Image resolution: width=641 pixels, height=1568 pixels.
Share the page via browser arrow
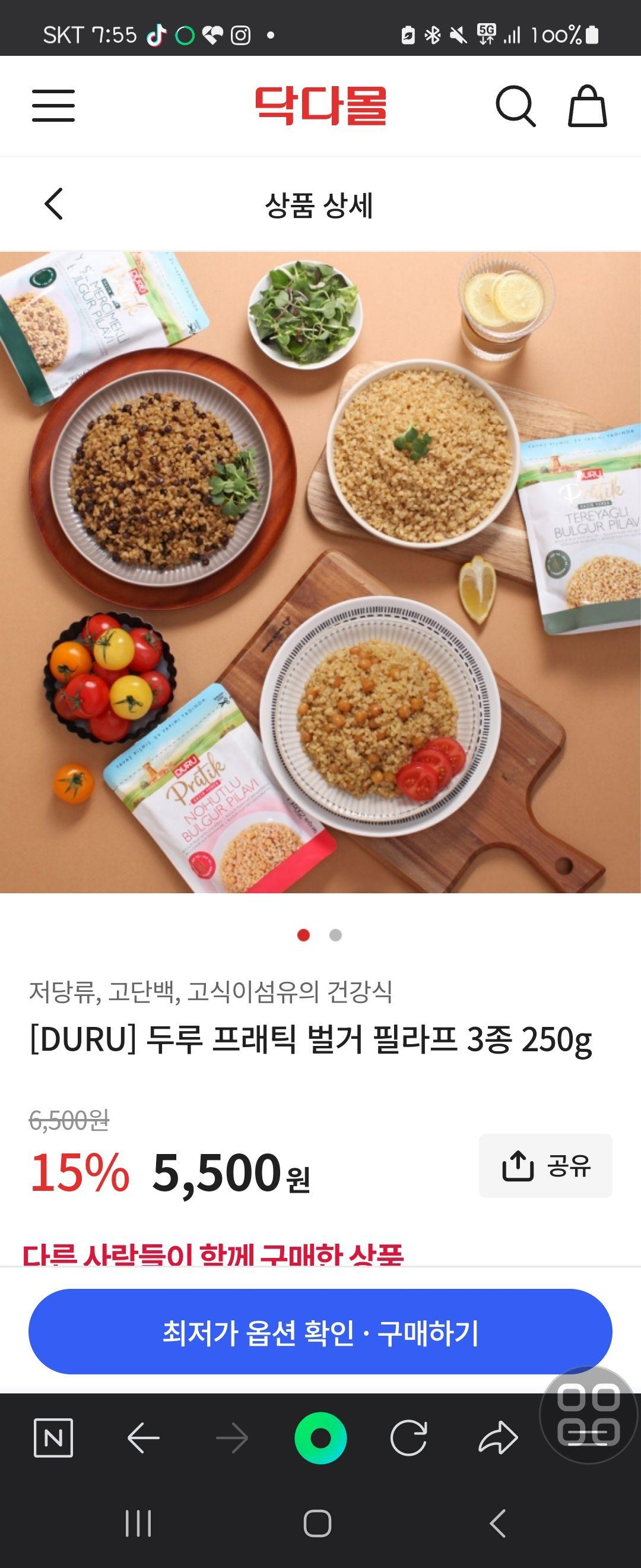[498, 1438]
